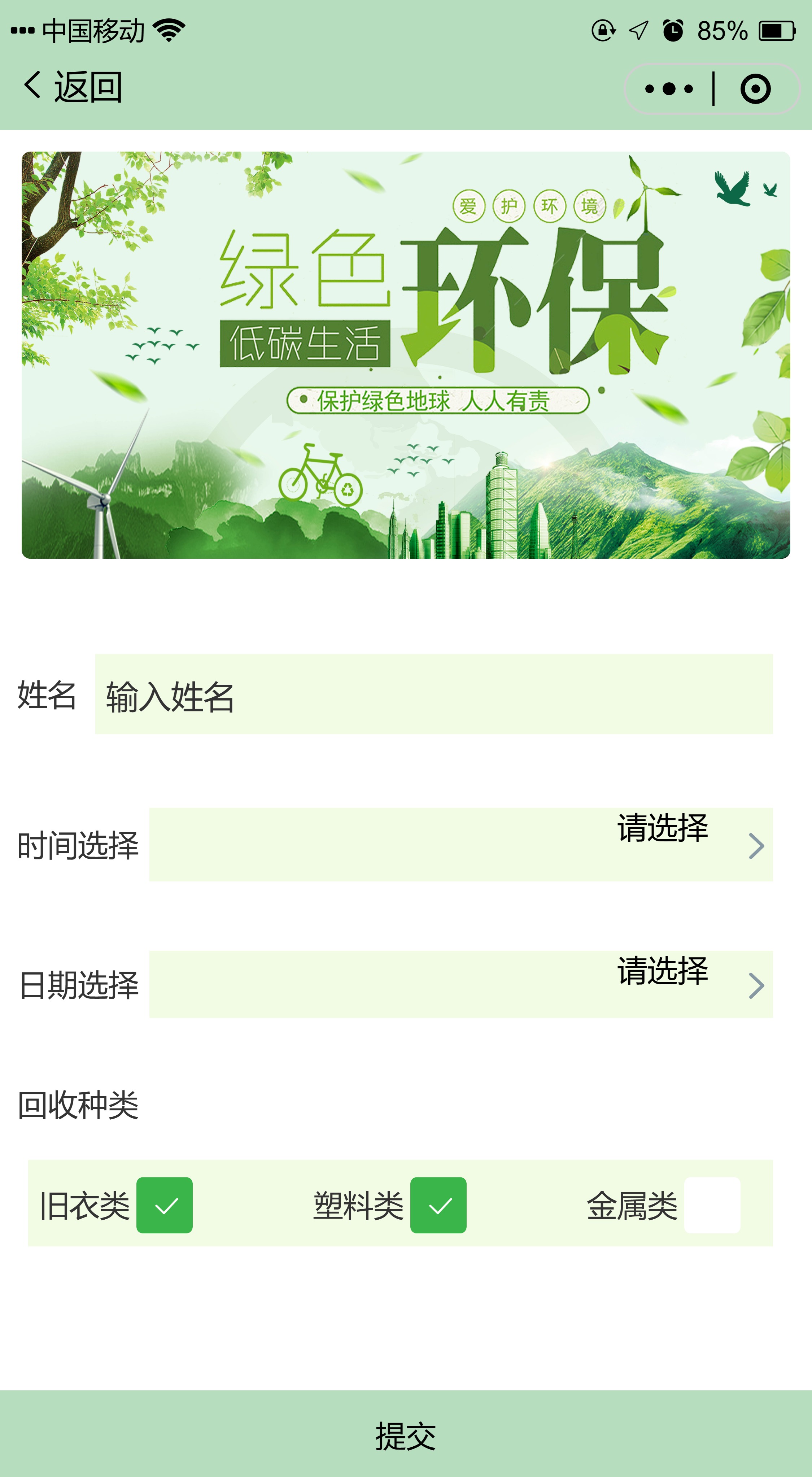This screenshot has width=812, height=1477.
Task: Submit the form with 提交
Action: tap(406, 1436)
